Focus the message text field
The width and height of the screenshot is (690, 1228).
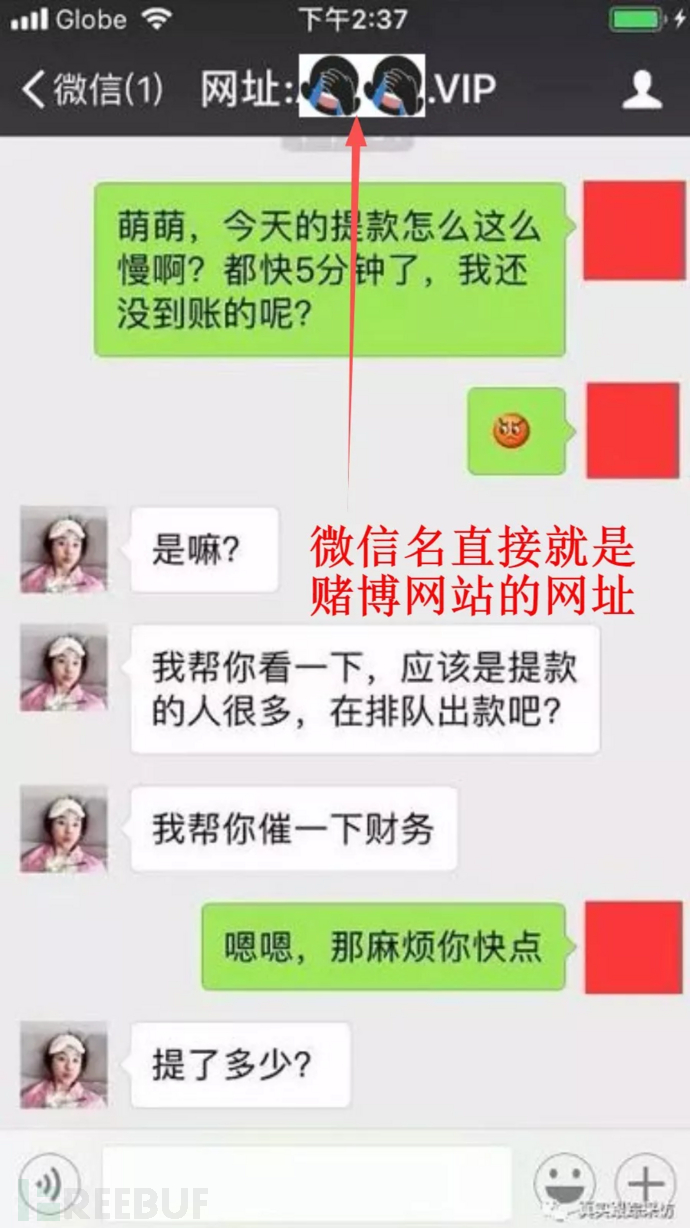[307, 1183]
